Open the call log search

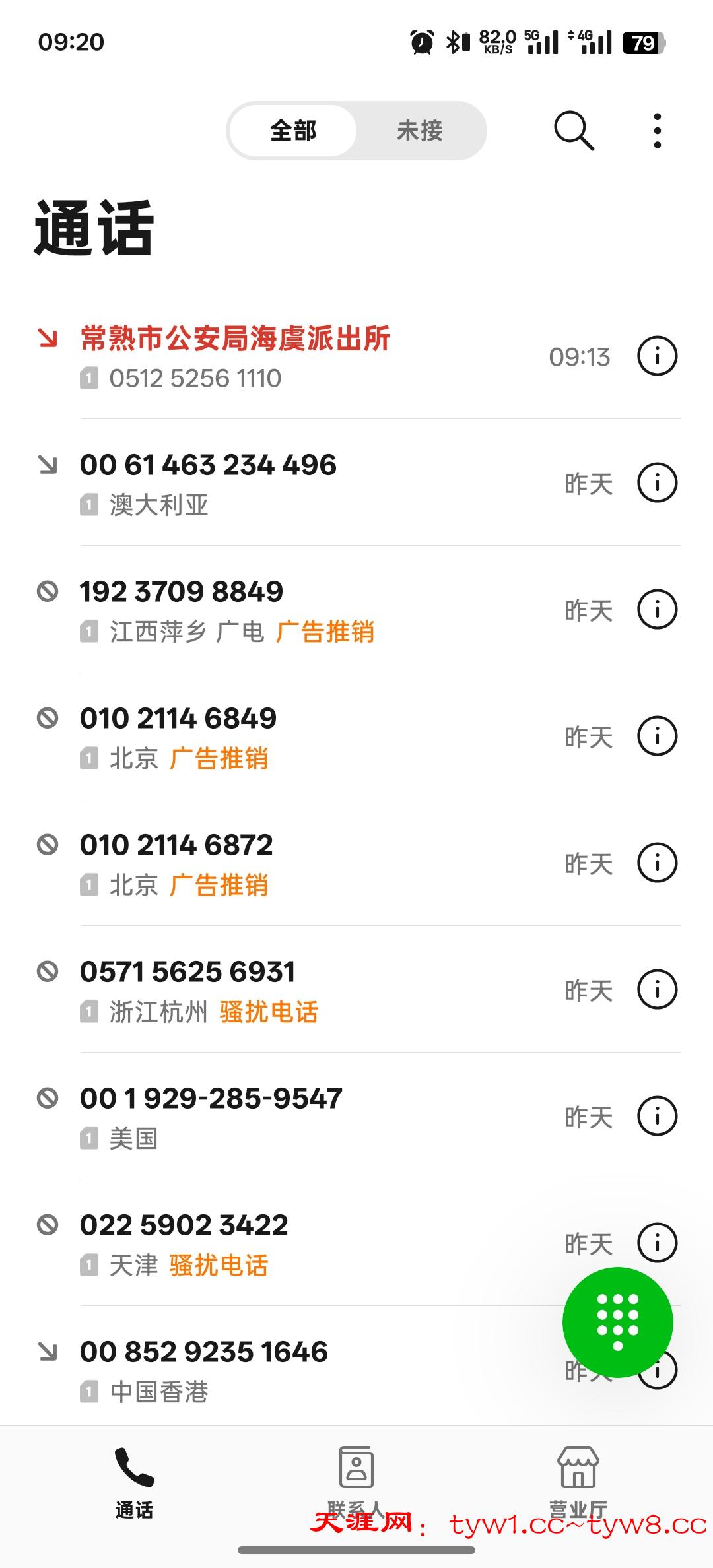pos(574,131)
